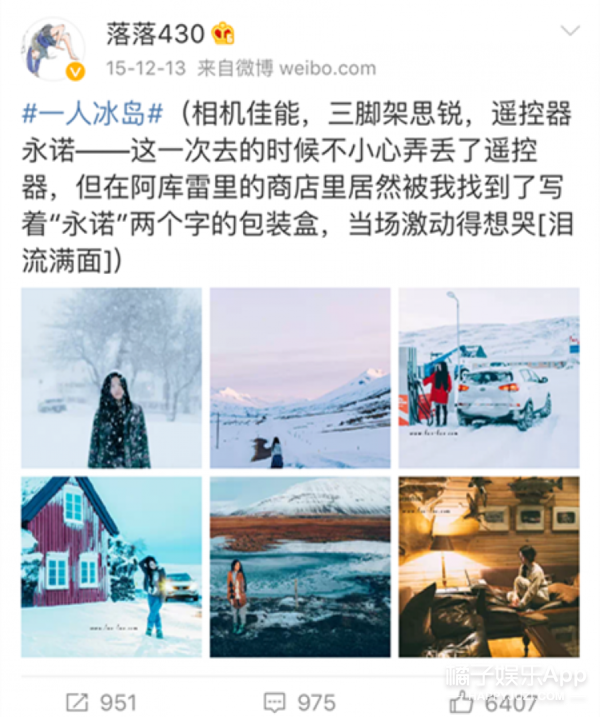View photo of snowy mountain and lake
Screen dimensions: 600x717
click(300, 567)
